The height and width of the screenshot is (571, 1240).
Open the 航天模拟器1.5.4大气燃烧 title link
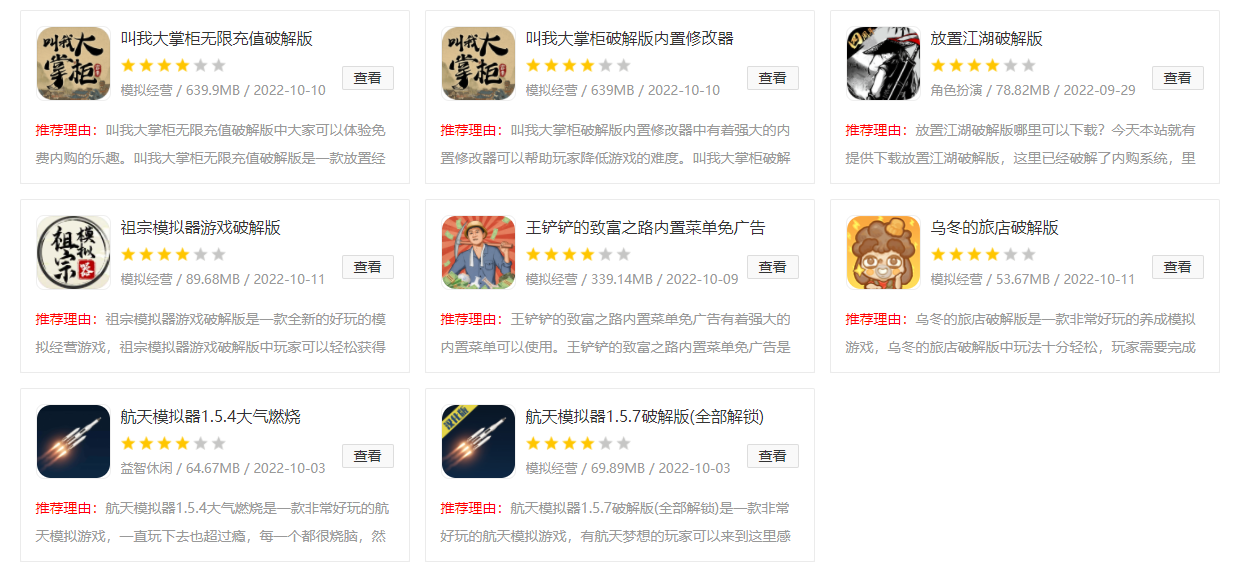coord(211,417)
